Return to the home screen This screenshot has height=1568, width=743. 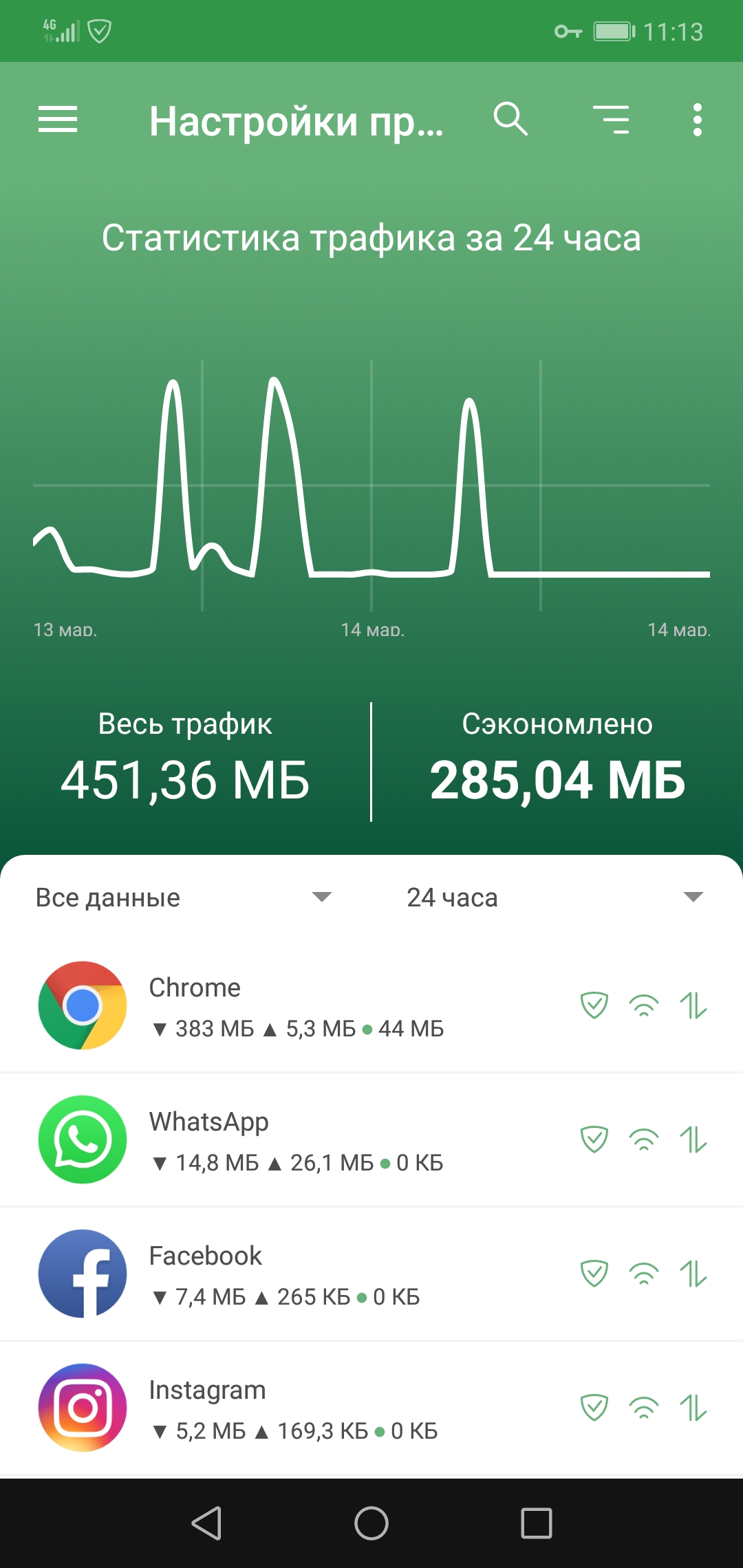point(371,1523)
